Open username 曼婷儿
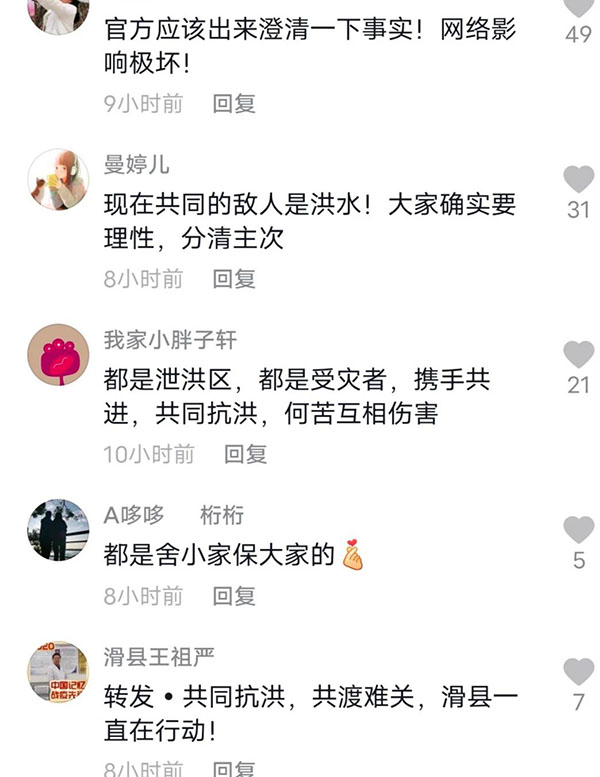 [137, 164]
